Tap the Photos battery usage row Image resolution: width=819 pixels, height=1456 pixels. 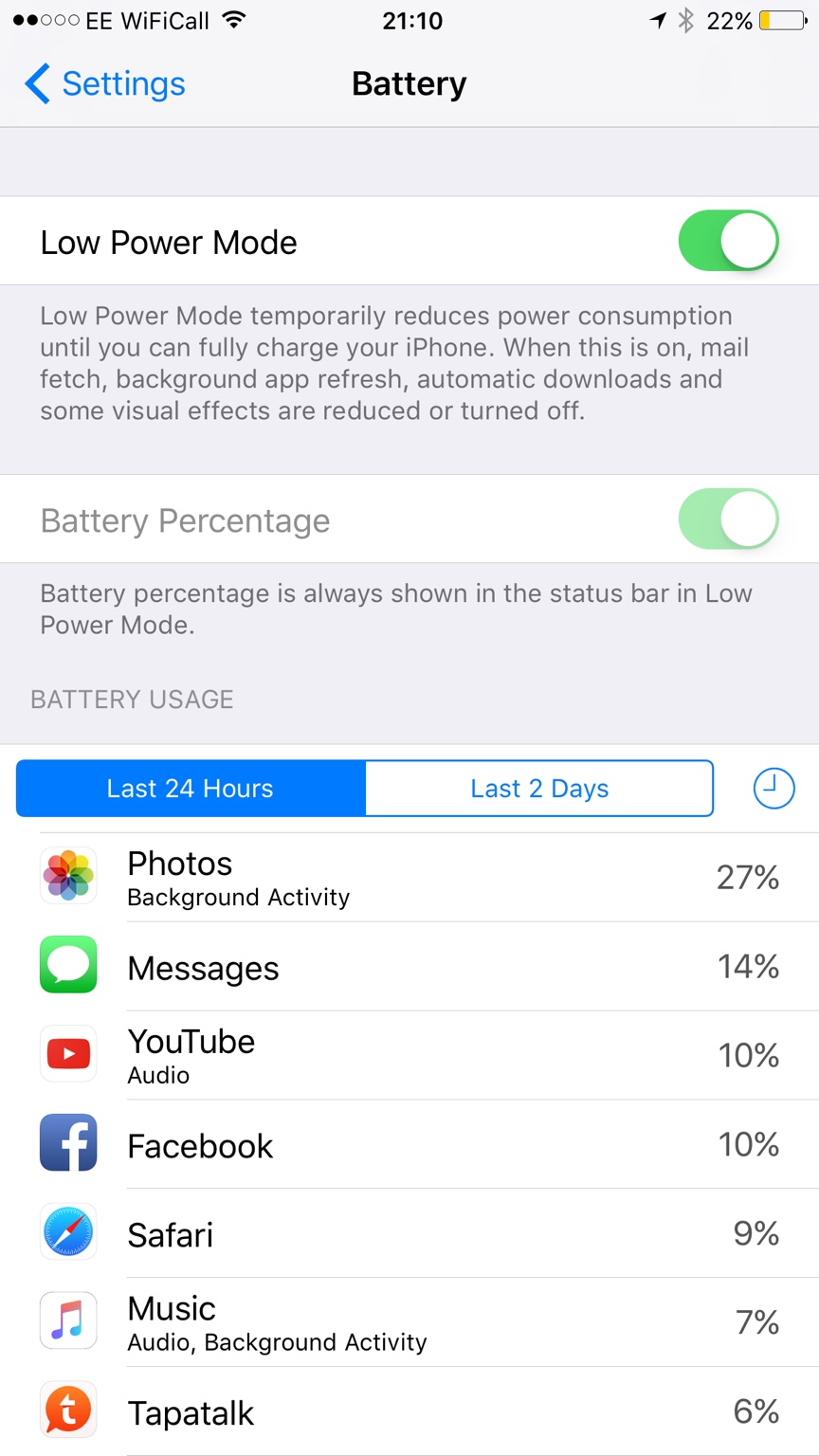pos(409,877)
